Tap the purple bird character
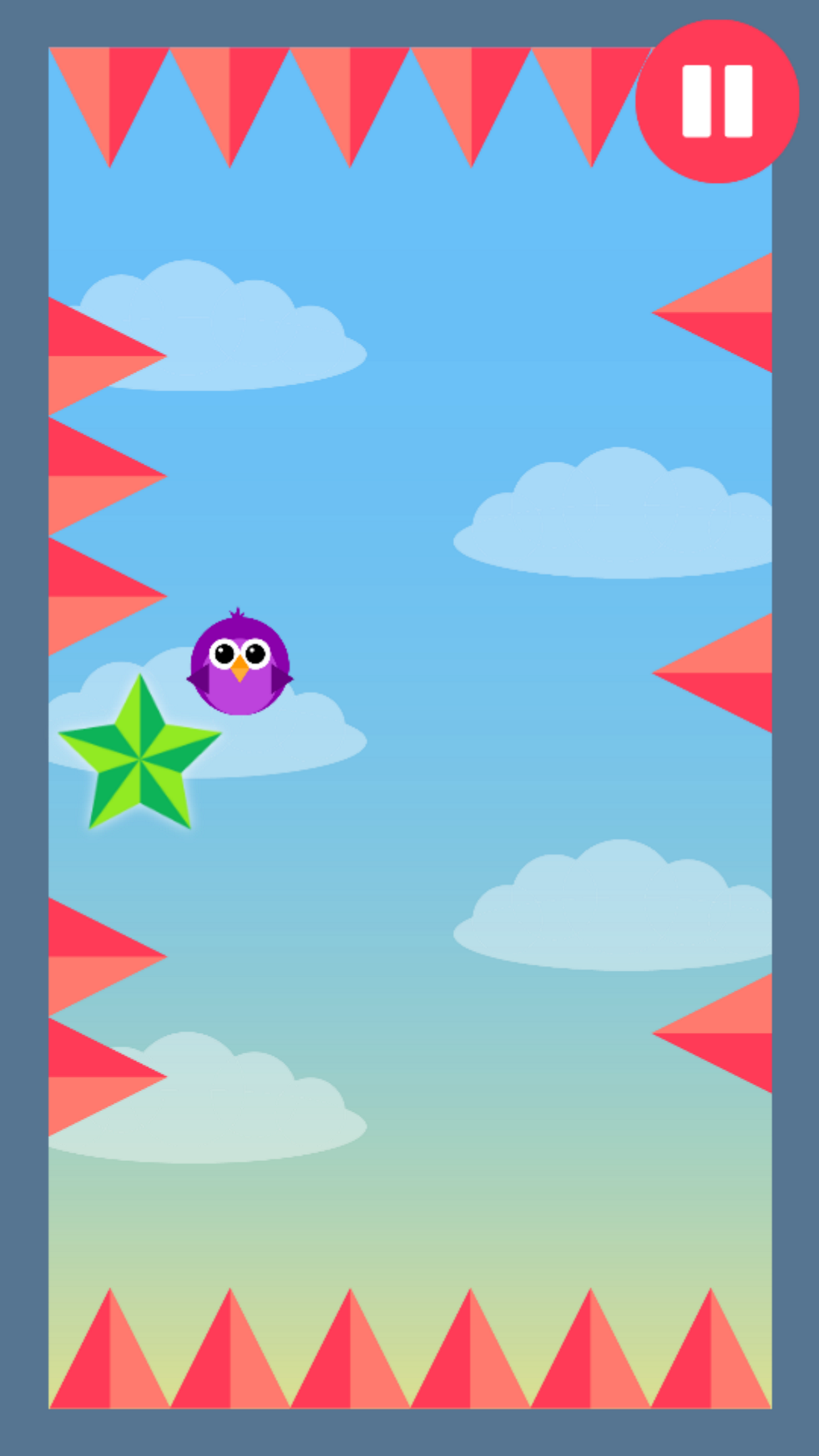The width and height of the screenshot is (819, 1456). (241, 666)
